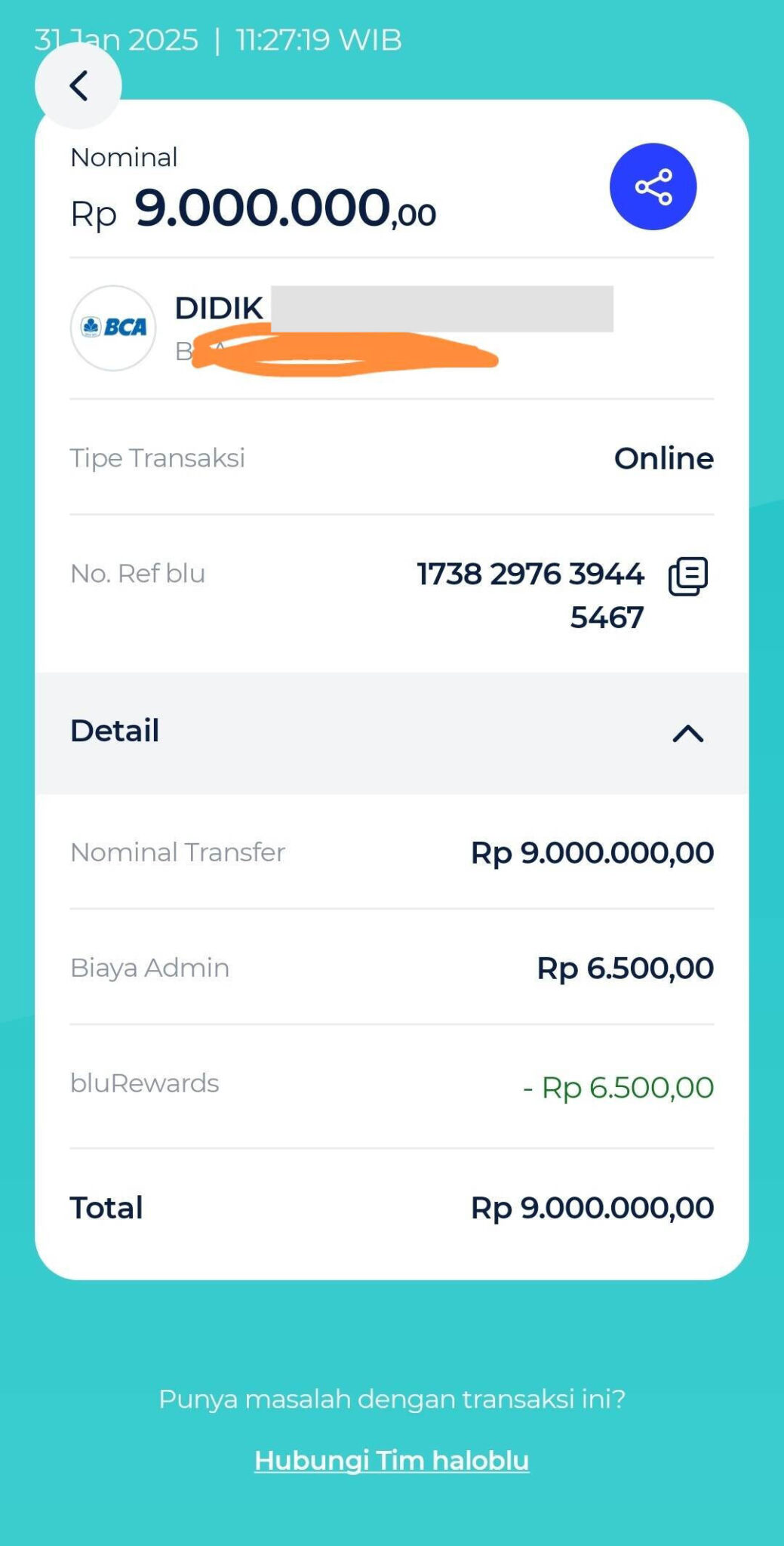This screenshot has height=1546, width=784.
Task: Tap 'Punya masalah dengan transaksi ini?' text
Action: pyautogui.click(x=392, y=1397)
